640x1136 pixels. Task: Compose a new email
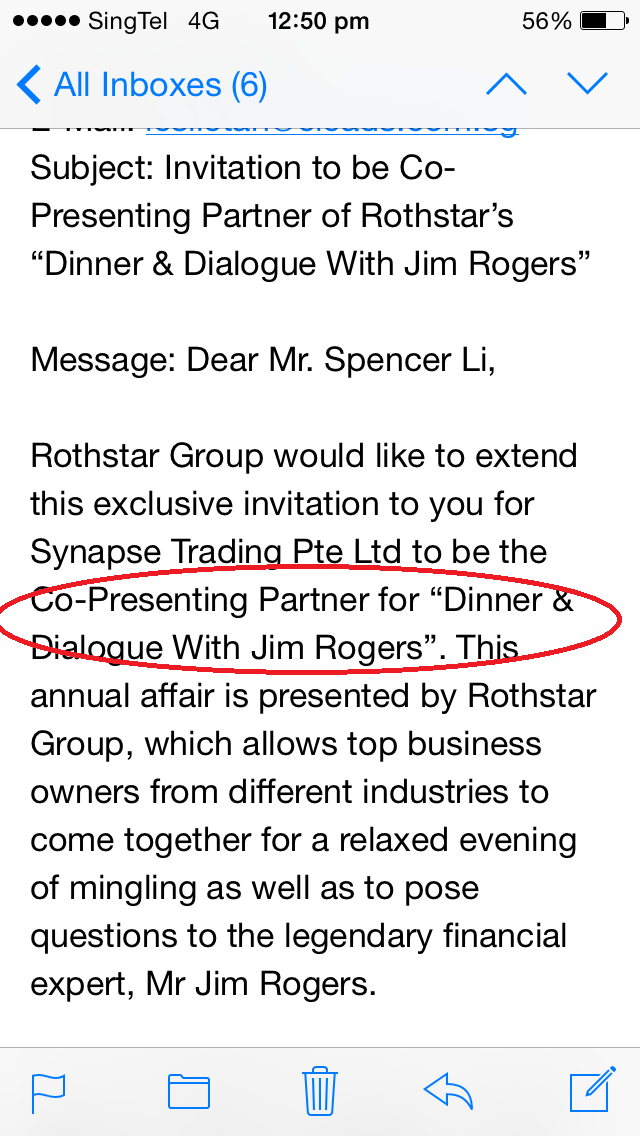pos(593,1089)
